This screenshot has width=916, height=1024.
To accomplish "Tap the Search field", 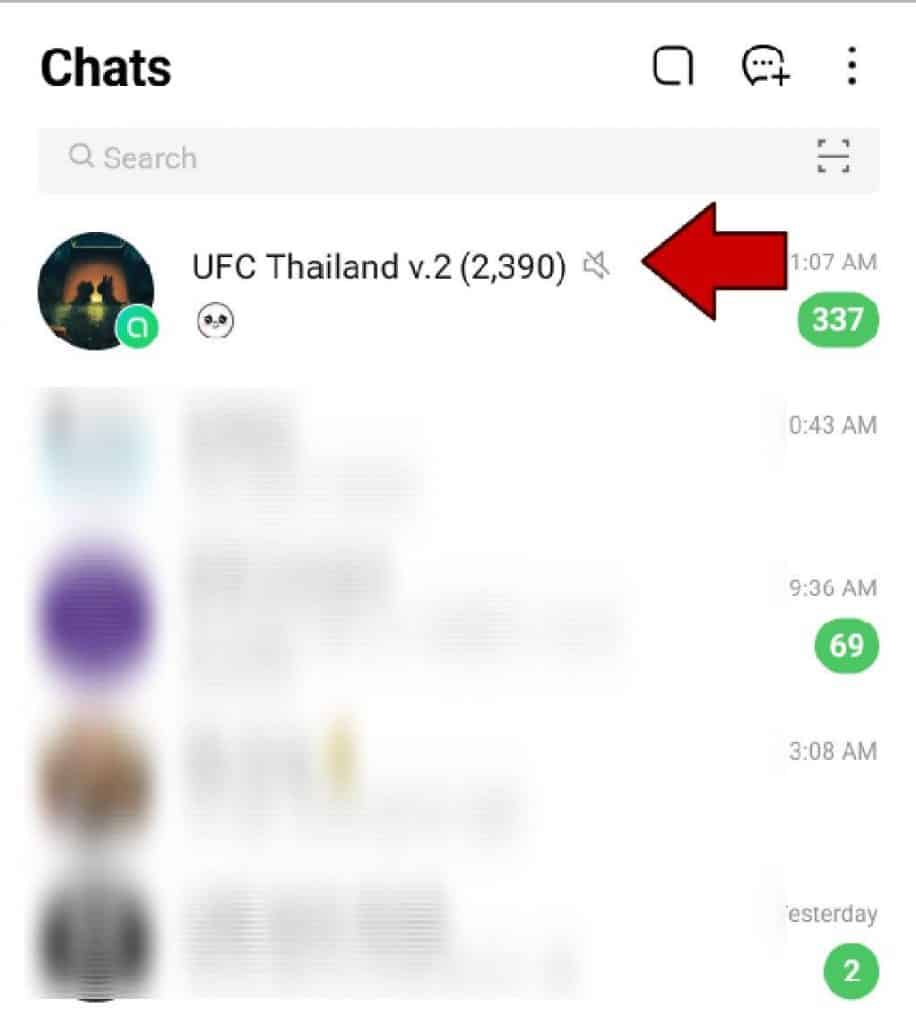I will (x=420, y=158).
